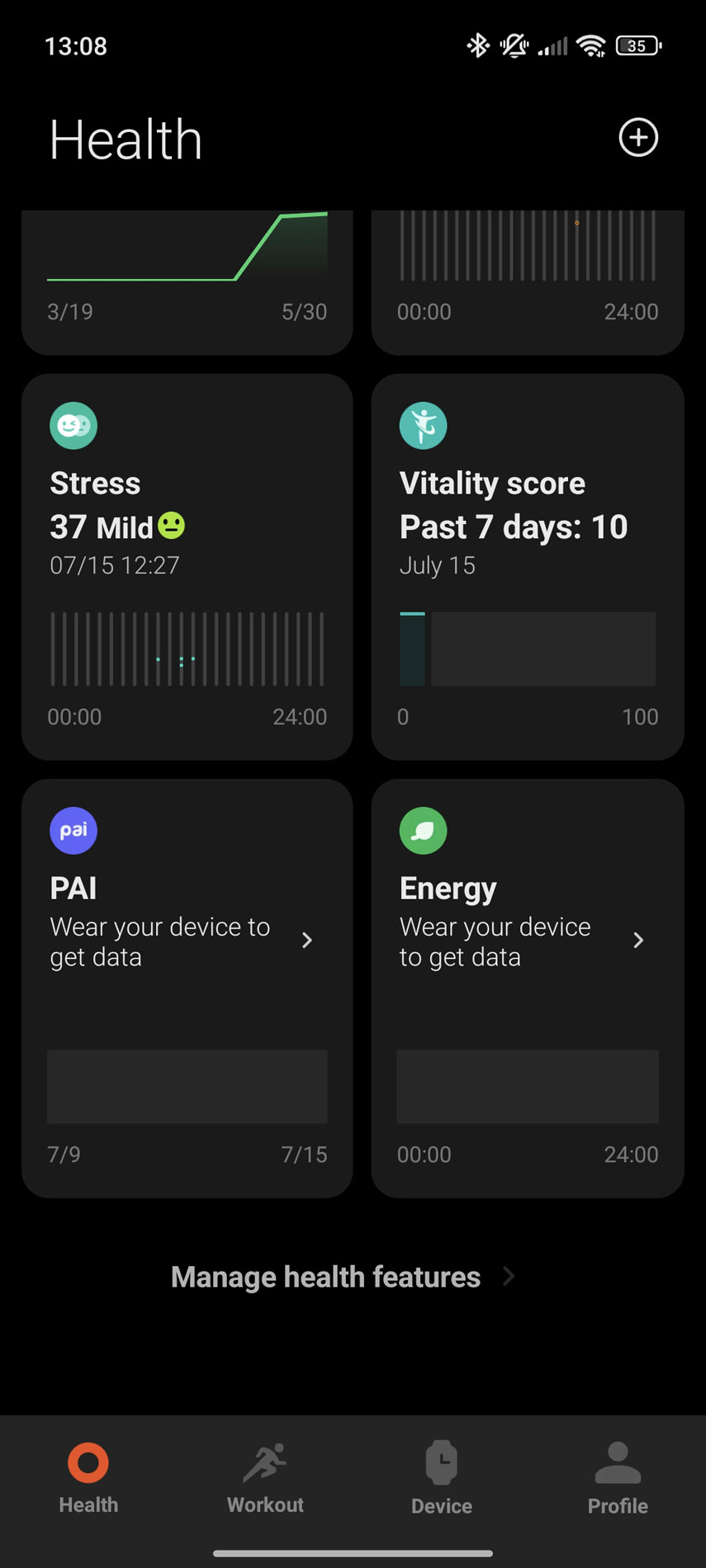Screen dimensions: 706x1568
Task: Tap the plus icon to add data
Action: coord(638,137)
